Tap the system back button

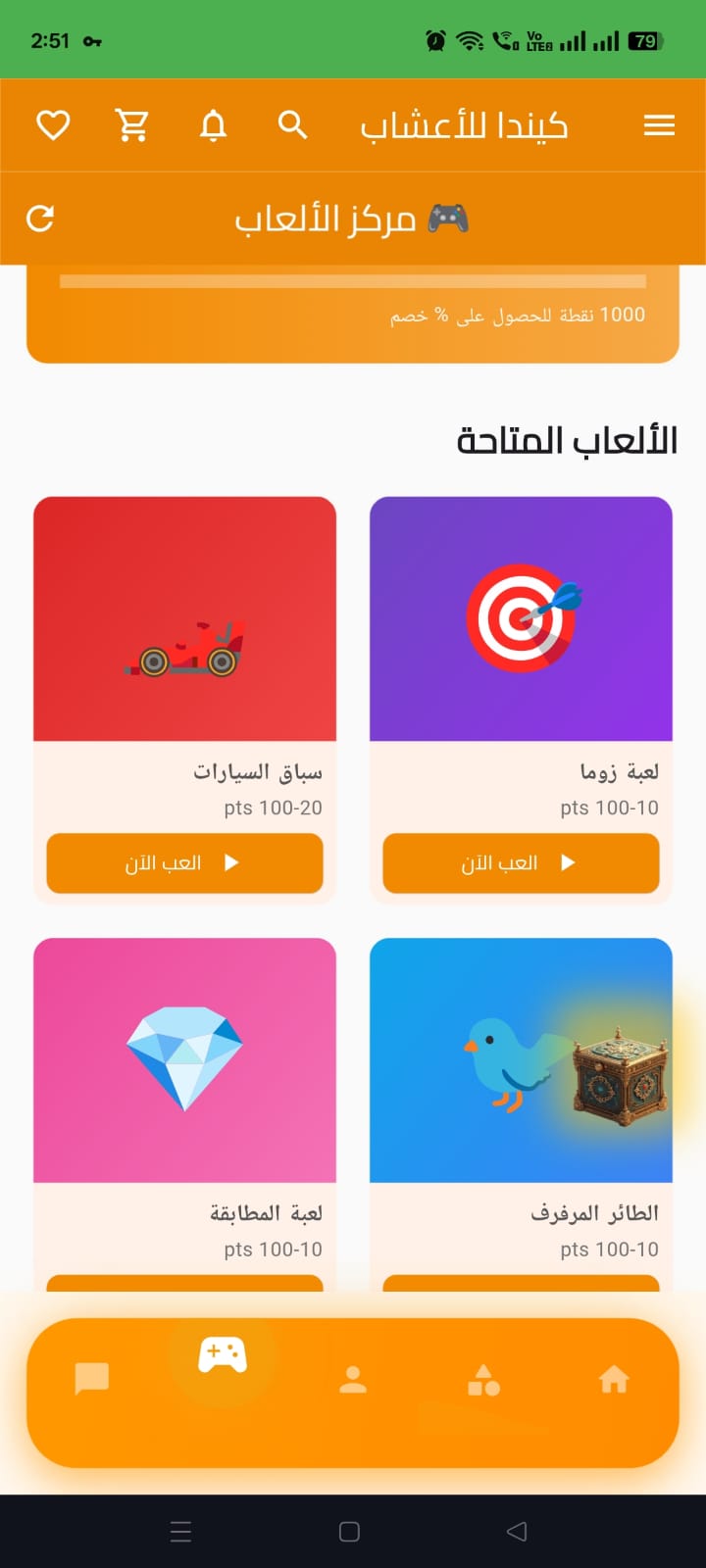click(517, 1532)
